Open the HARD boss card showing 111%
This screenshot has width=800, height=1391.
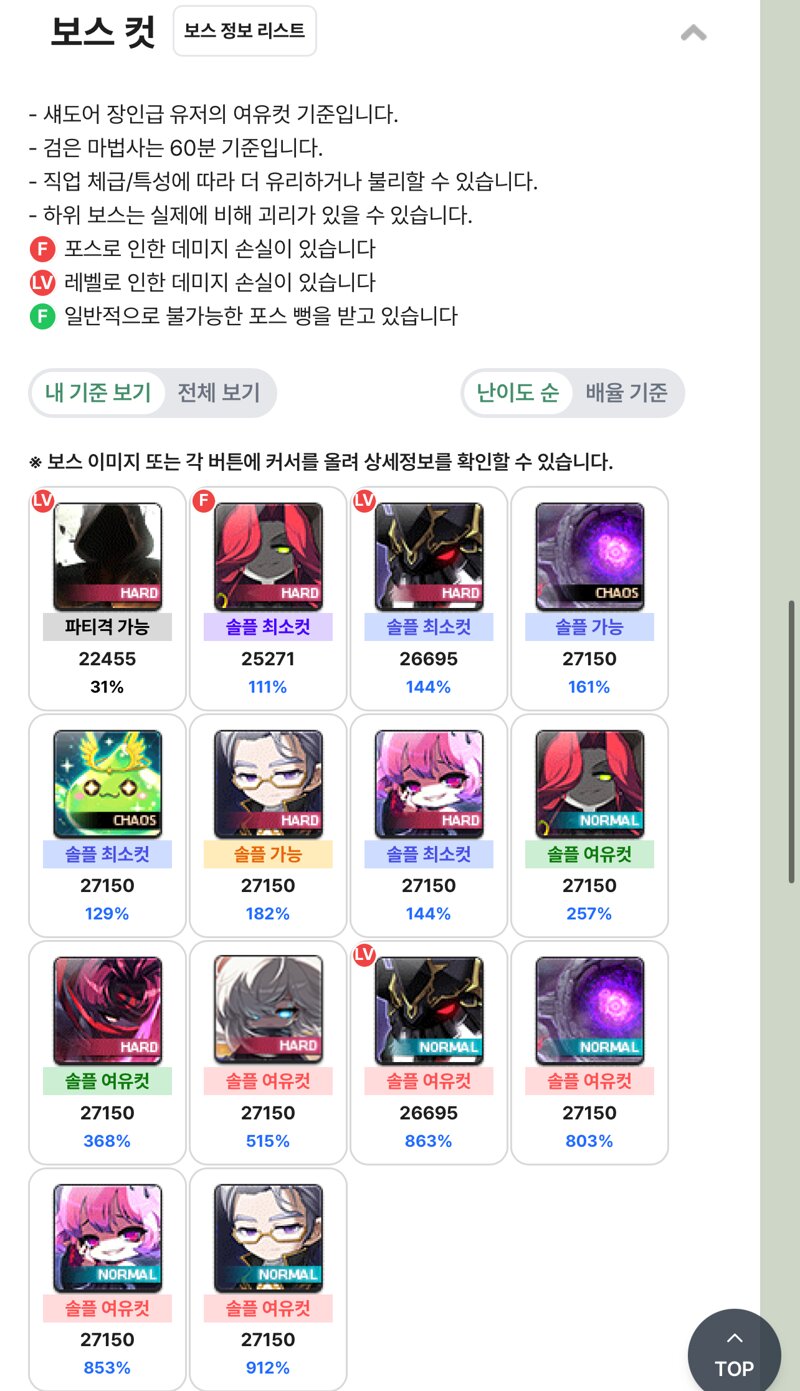[x=268, y=598]
